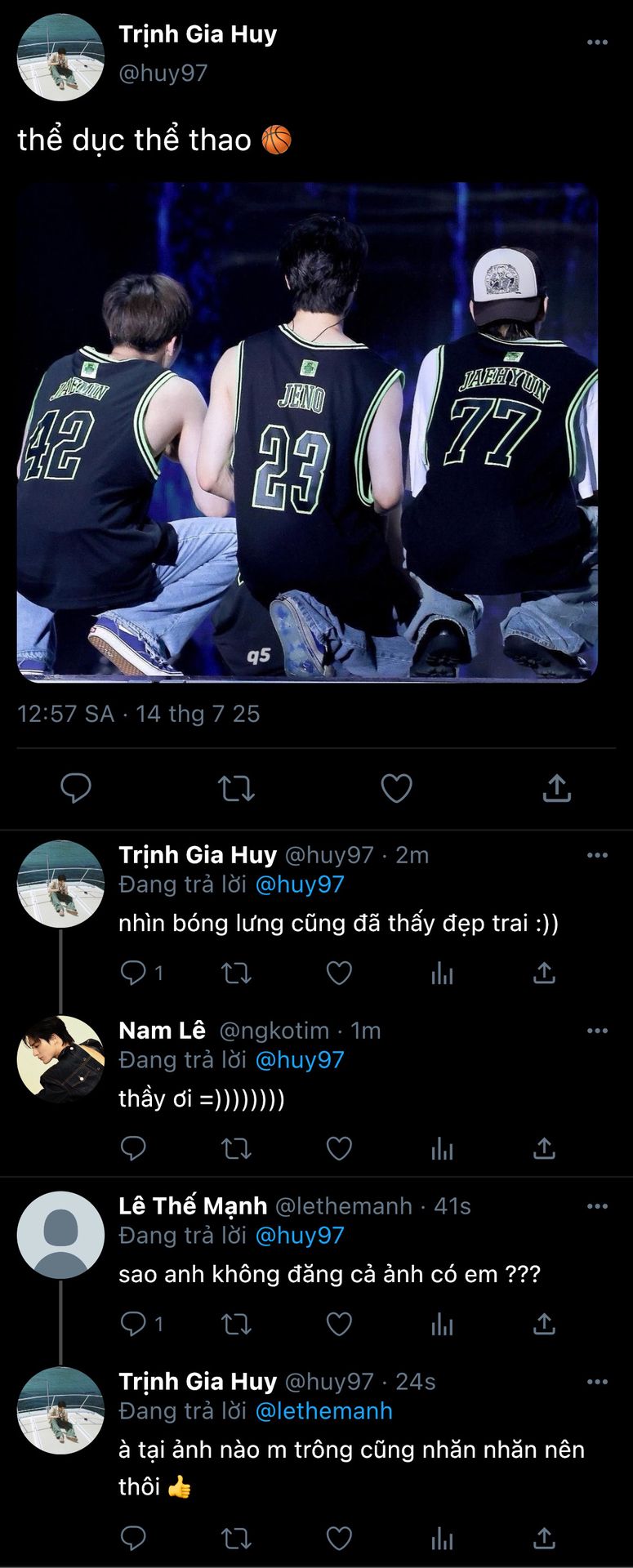Open replies on 'nhìn bóng lưng cũng đã thấy đẹp trai'
Viewport: 633px width, 1568px height.
(133, 973)
